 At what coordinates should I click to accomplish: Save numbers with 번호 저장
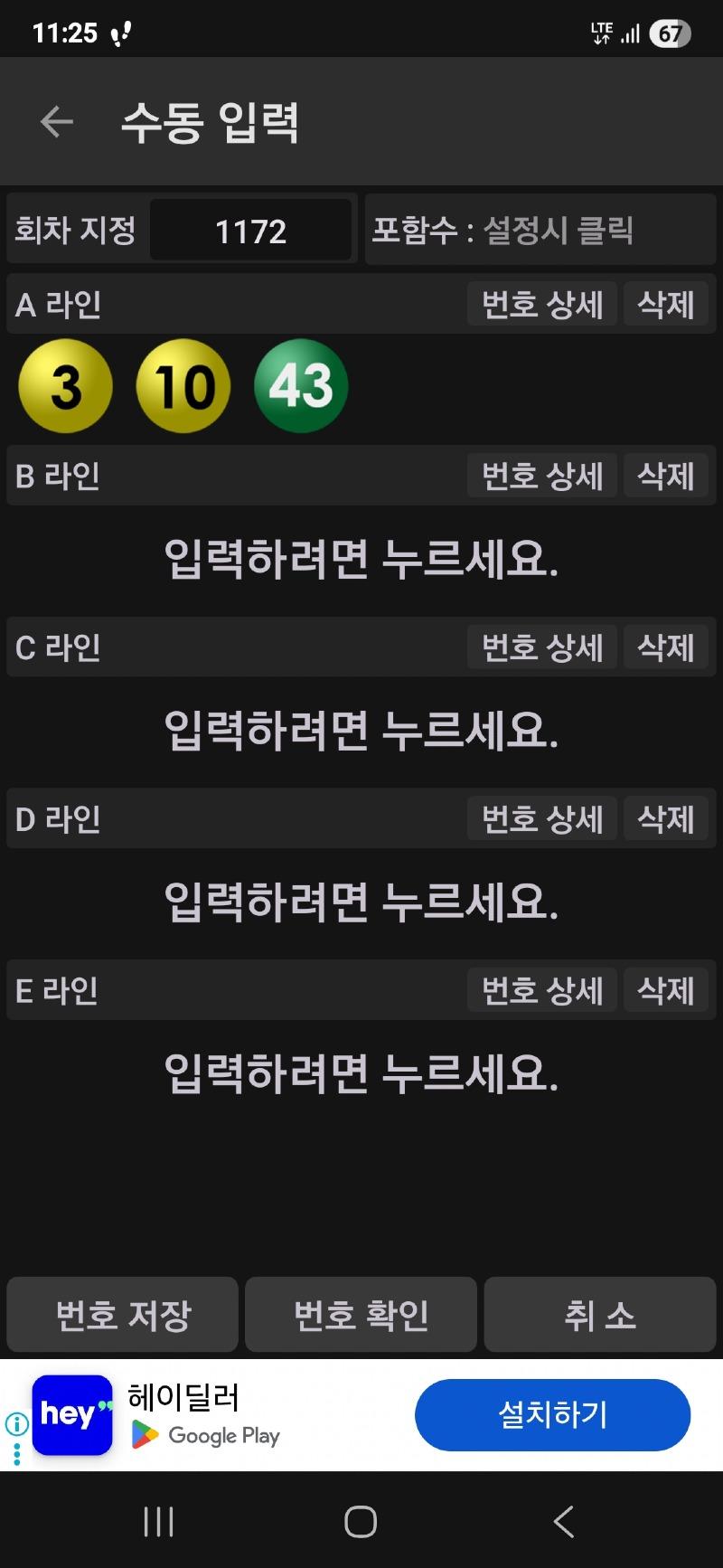tap(123, 1315)
